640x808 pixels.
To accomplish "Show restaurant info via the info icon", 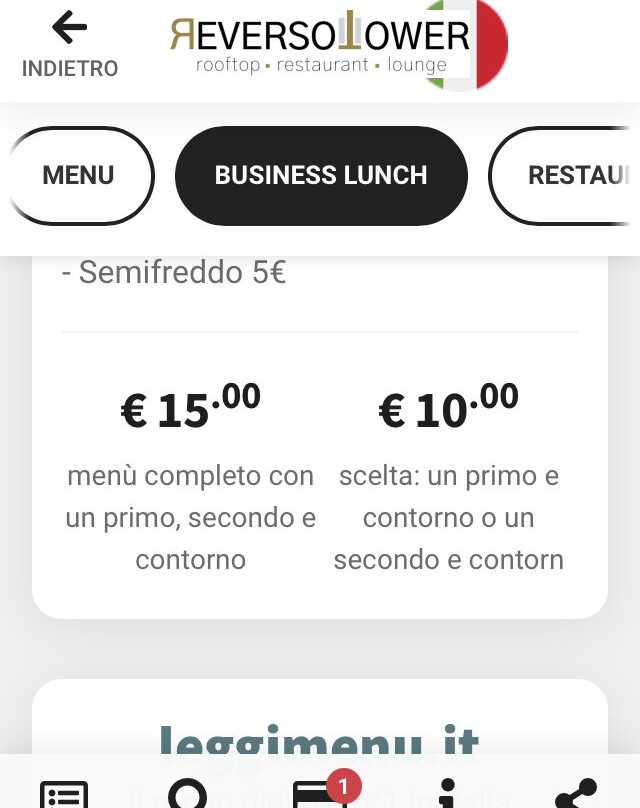I will (x=447, y=794).
